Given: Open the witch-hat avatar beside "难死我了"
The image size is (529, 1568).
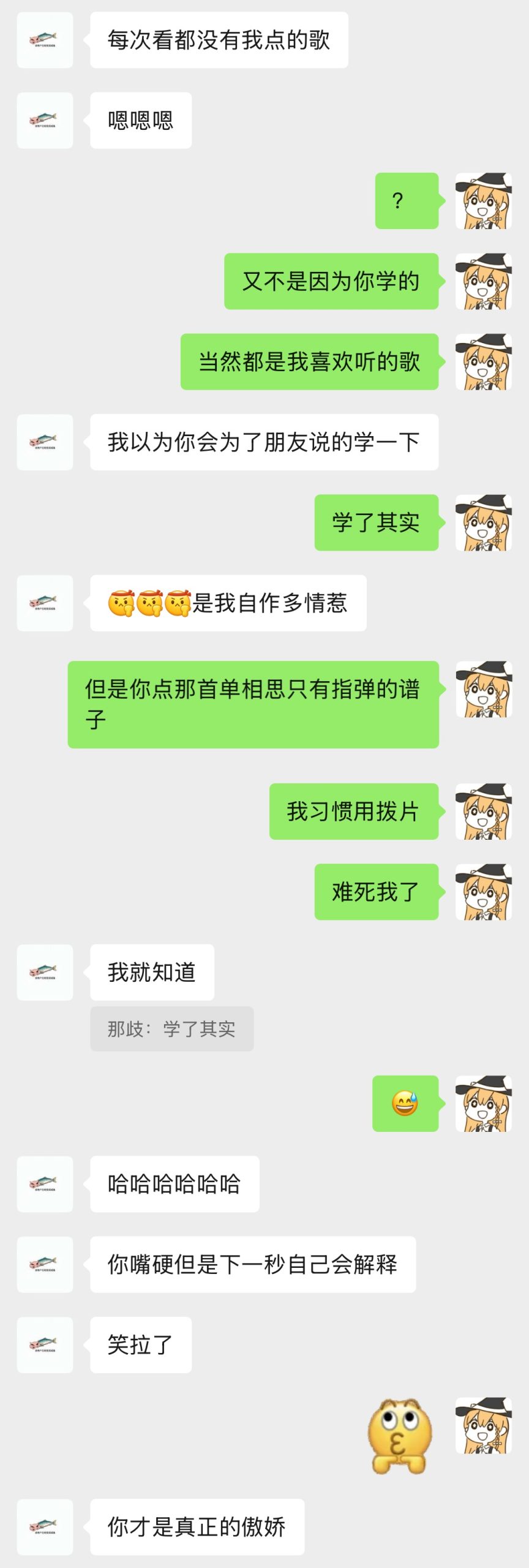Looking at the screenshot, I should click(483, 892).
